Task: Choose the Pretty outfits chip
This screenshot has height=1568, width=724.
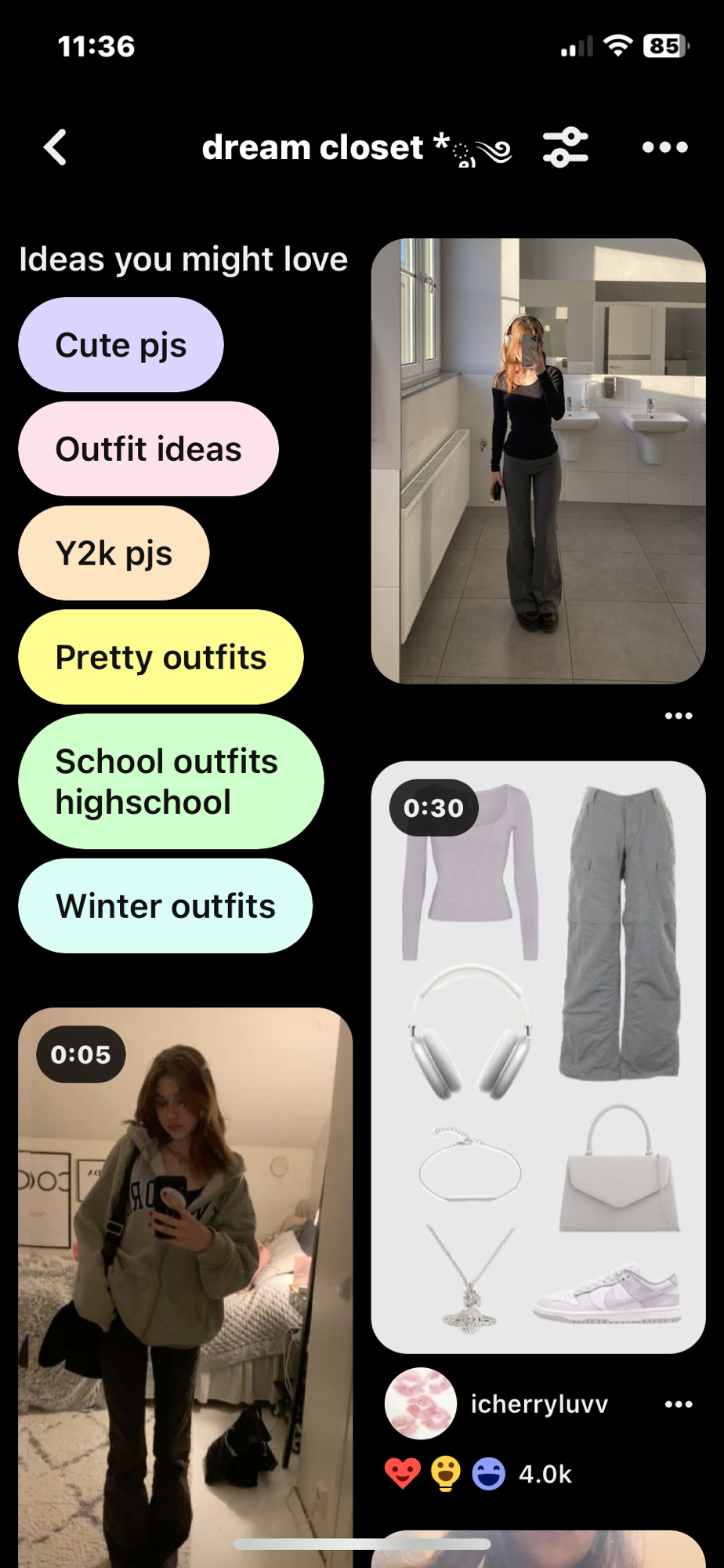Action: pos(161,658)
